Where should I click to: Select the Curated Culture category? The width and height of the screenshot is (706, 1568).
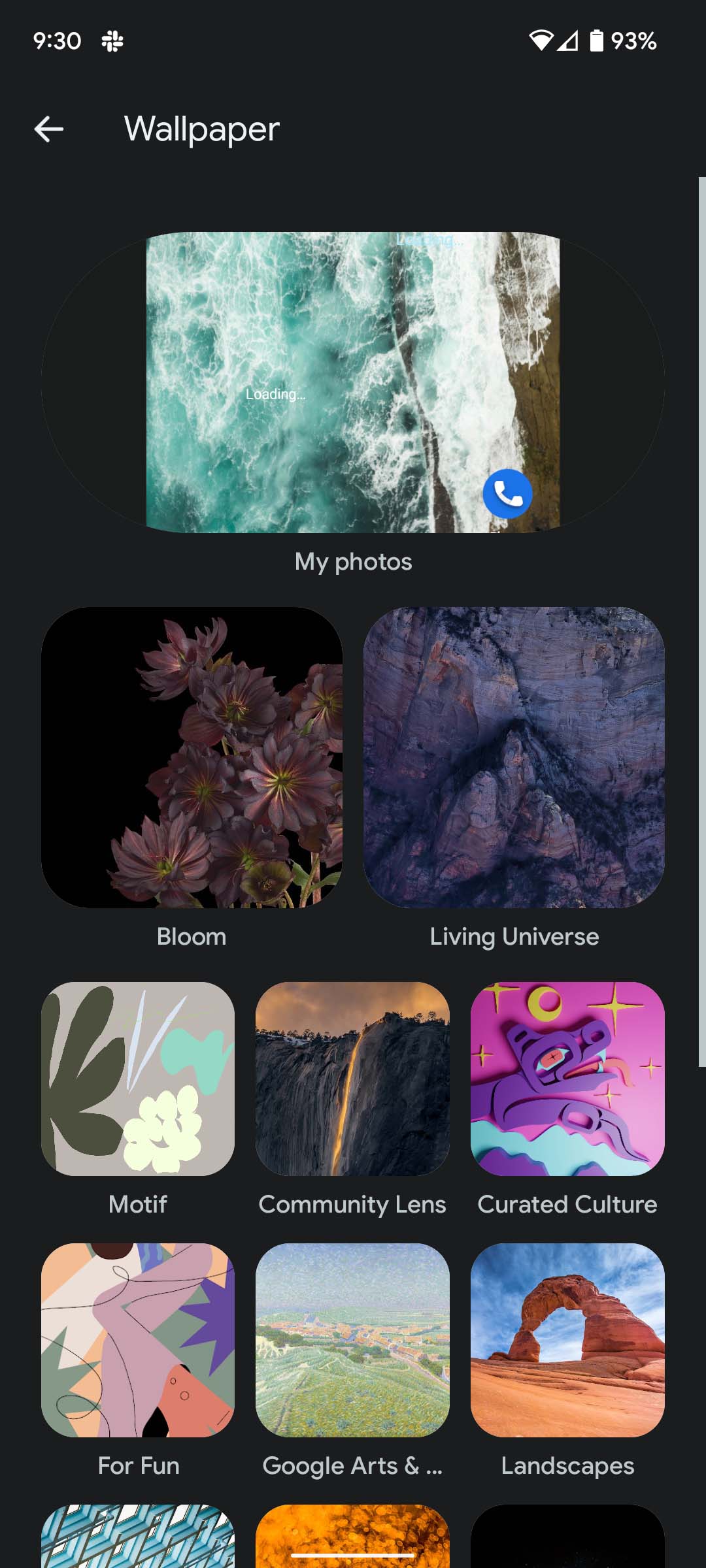tap(567, 1078)
